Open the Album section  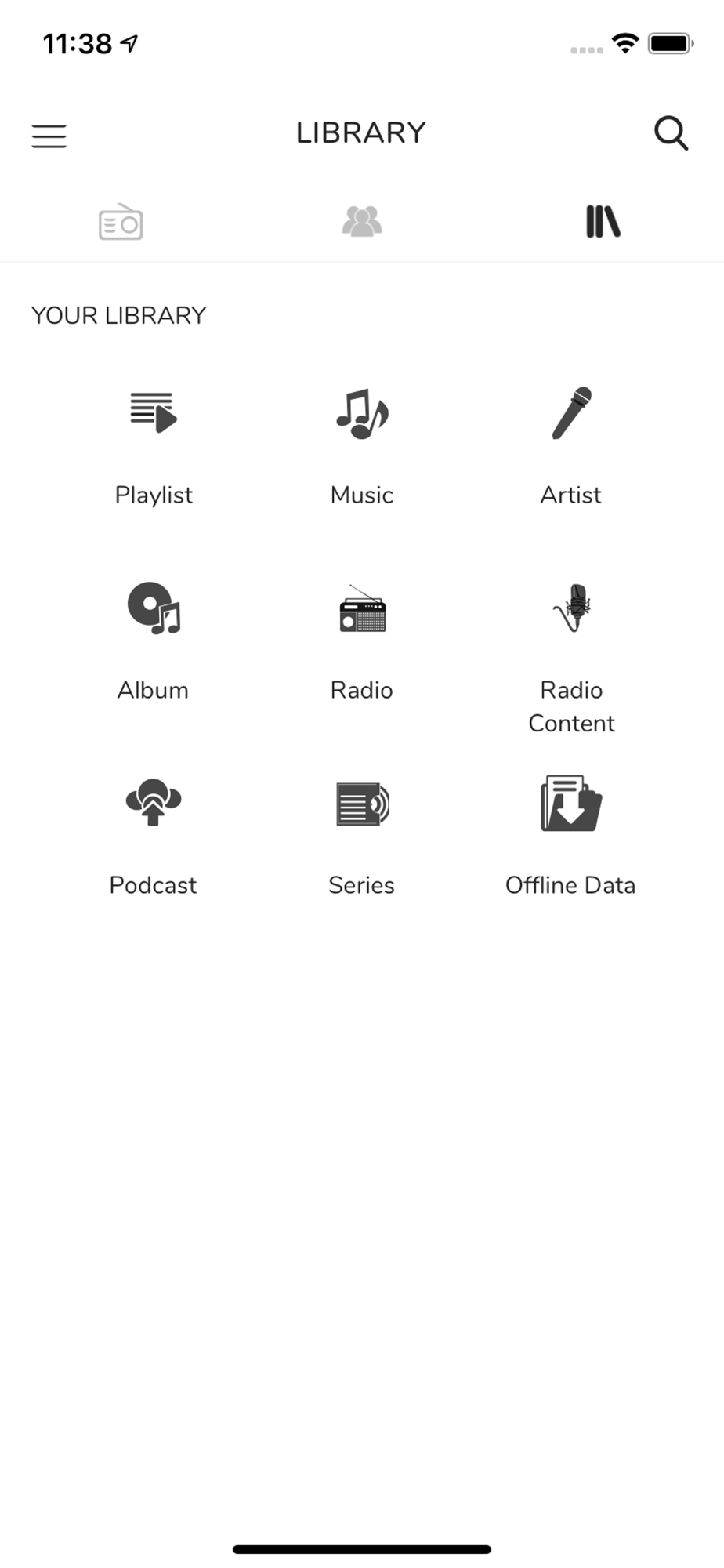(154, 640)
